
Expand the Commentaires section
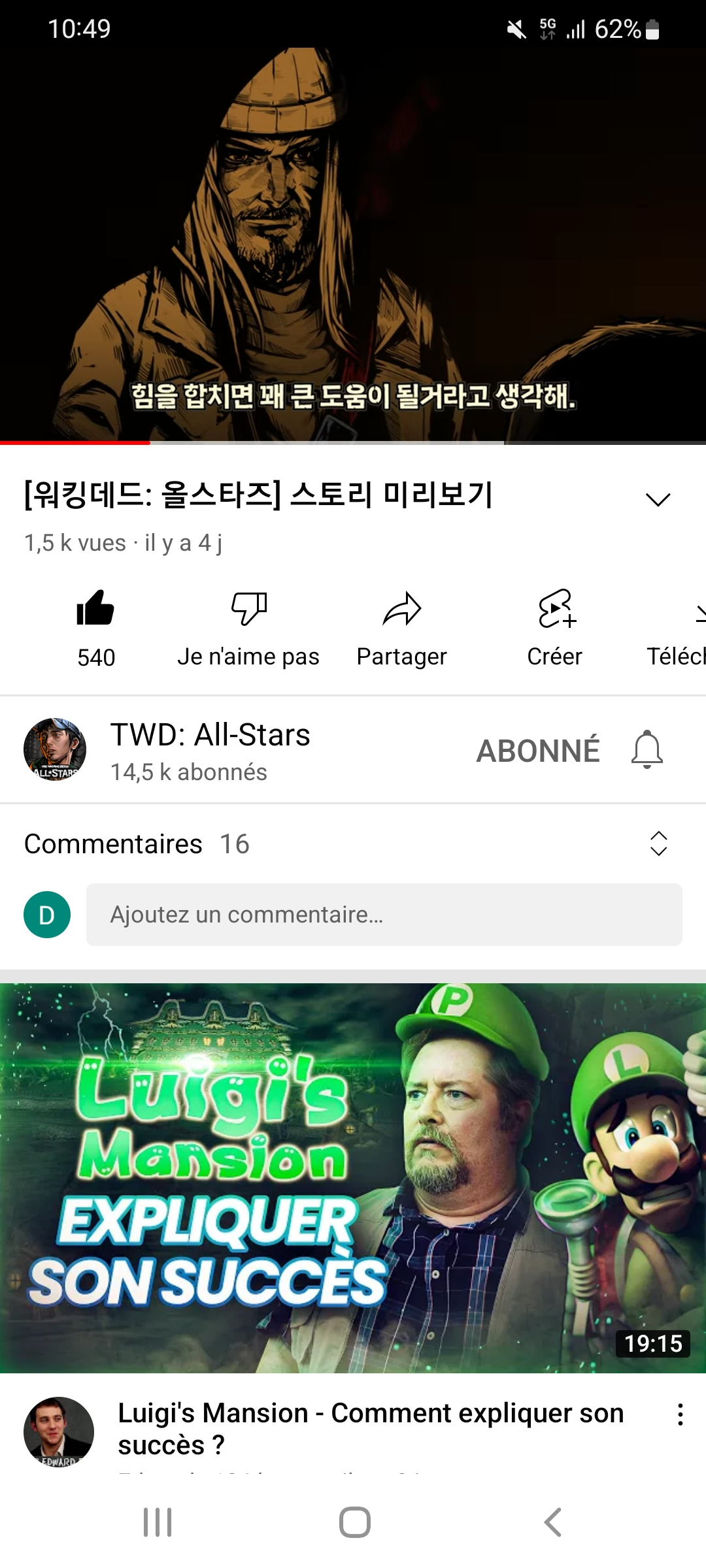pyautogui.click(x=658, y=843)
